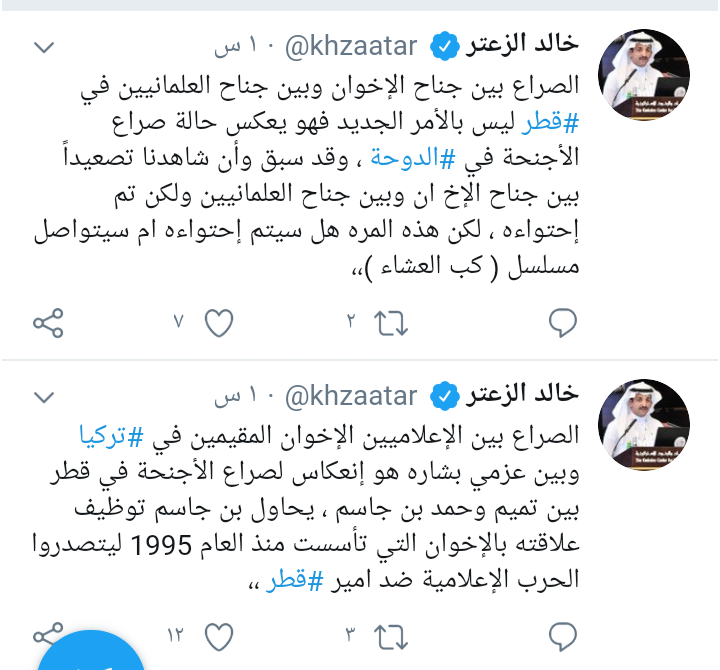Open hashtag #تركيا

[110, 435]
